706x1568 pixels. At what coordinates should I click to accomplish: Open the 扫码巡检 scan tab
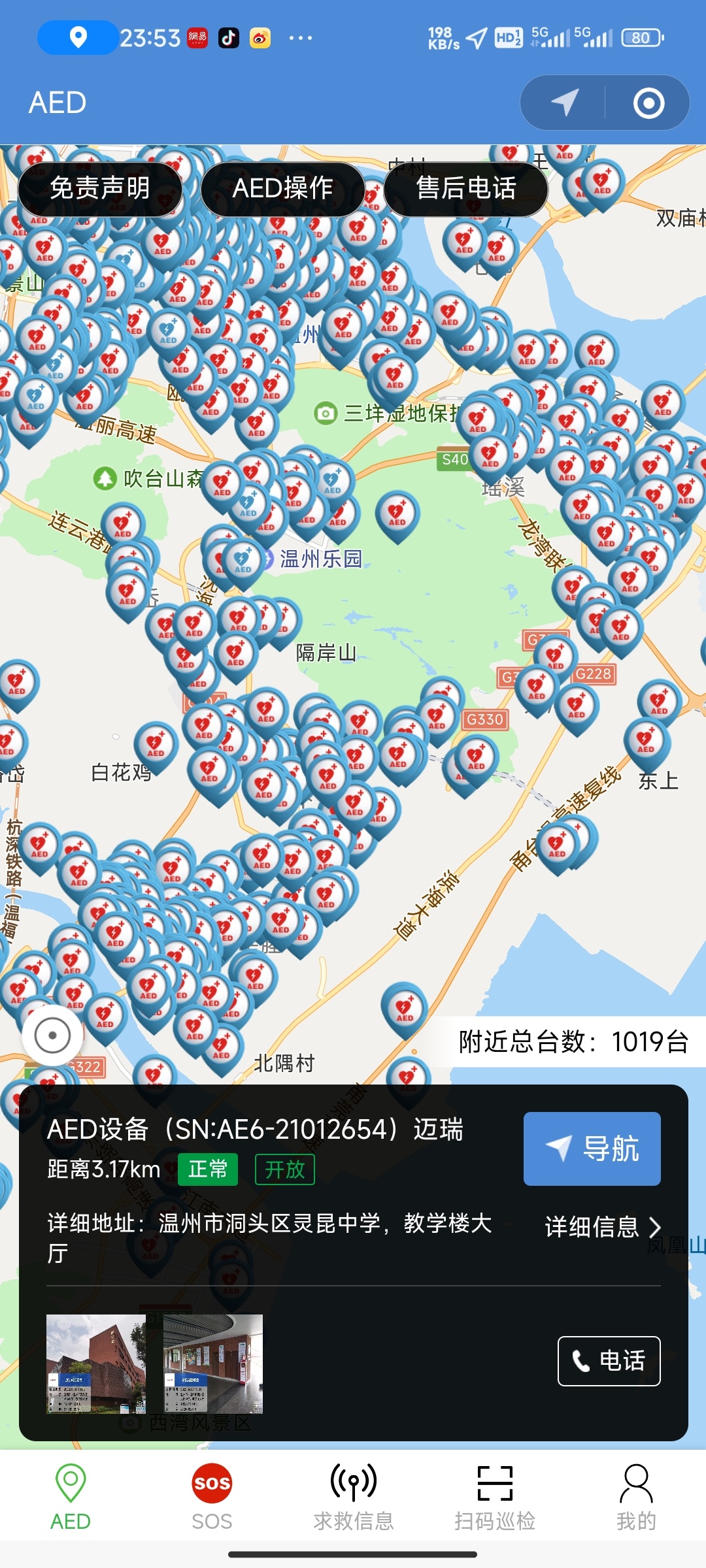point(495,1495)
